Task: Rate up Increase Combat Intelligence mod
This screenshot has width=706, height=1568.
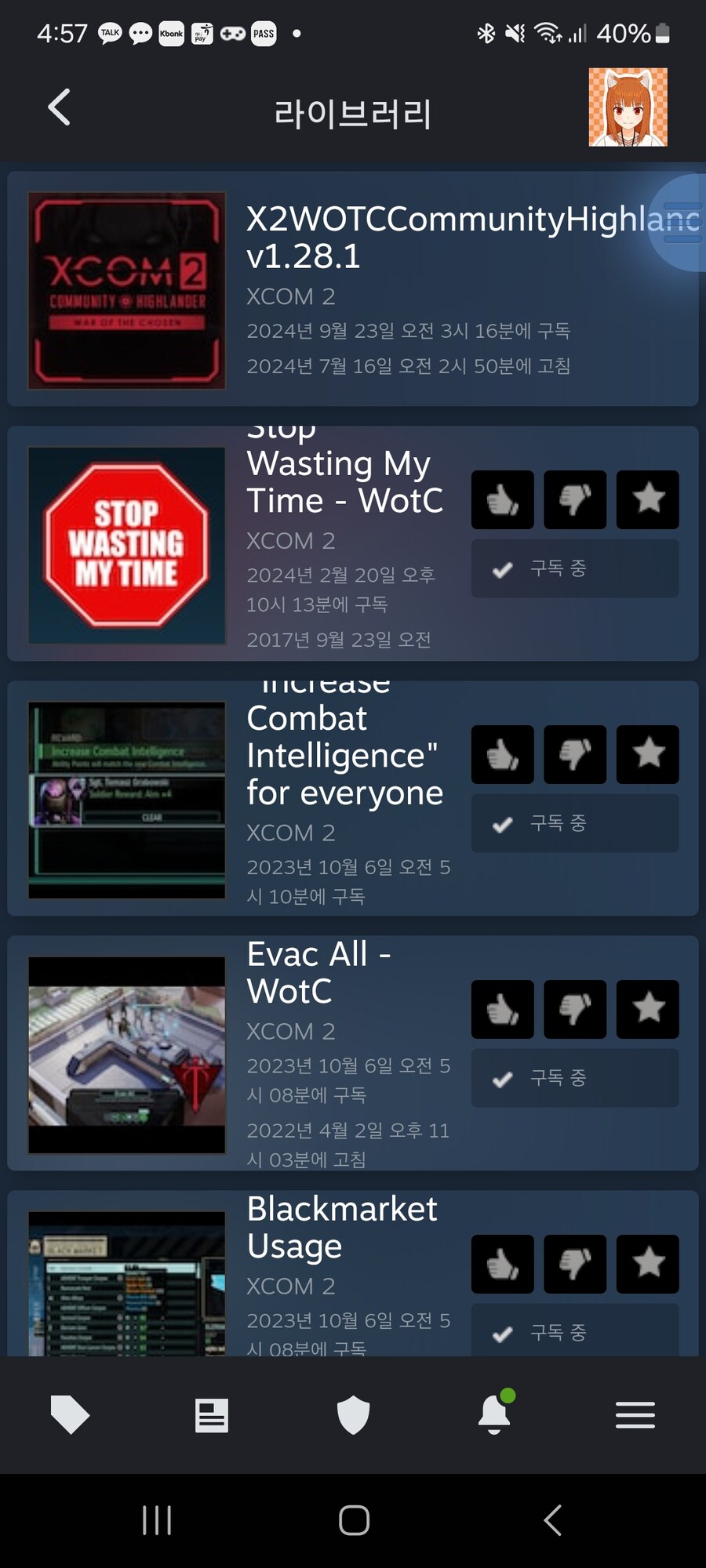Action: coord(502,754)
